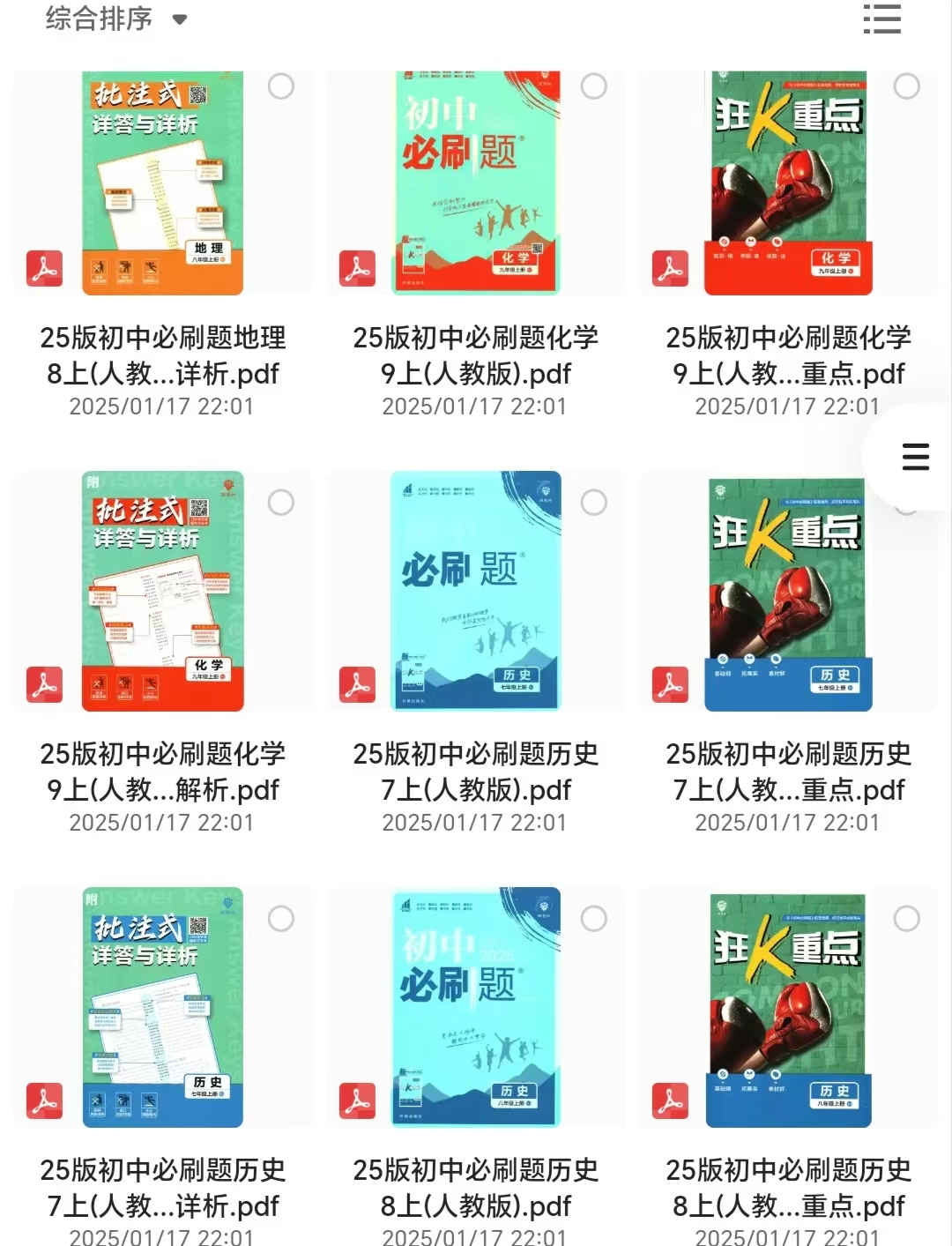The image size is (952, 1246).
Task: Select the 历史7上 详析.pdf checkbox circle
Action: (x=281, y=919)
